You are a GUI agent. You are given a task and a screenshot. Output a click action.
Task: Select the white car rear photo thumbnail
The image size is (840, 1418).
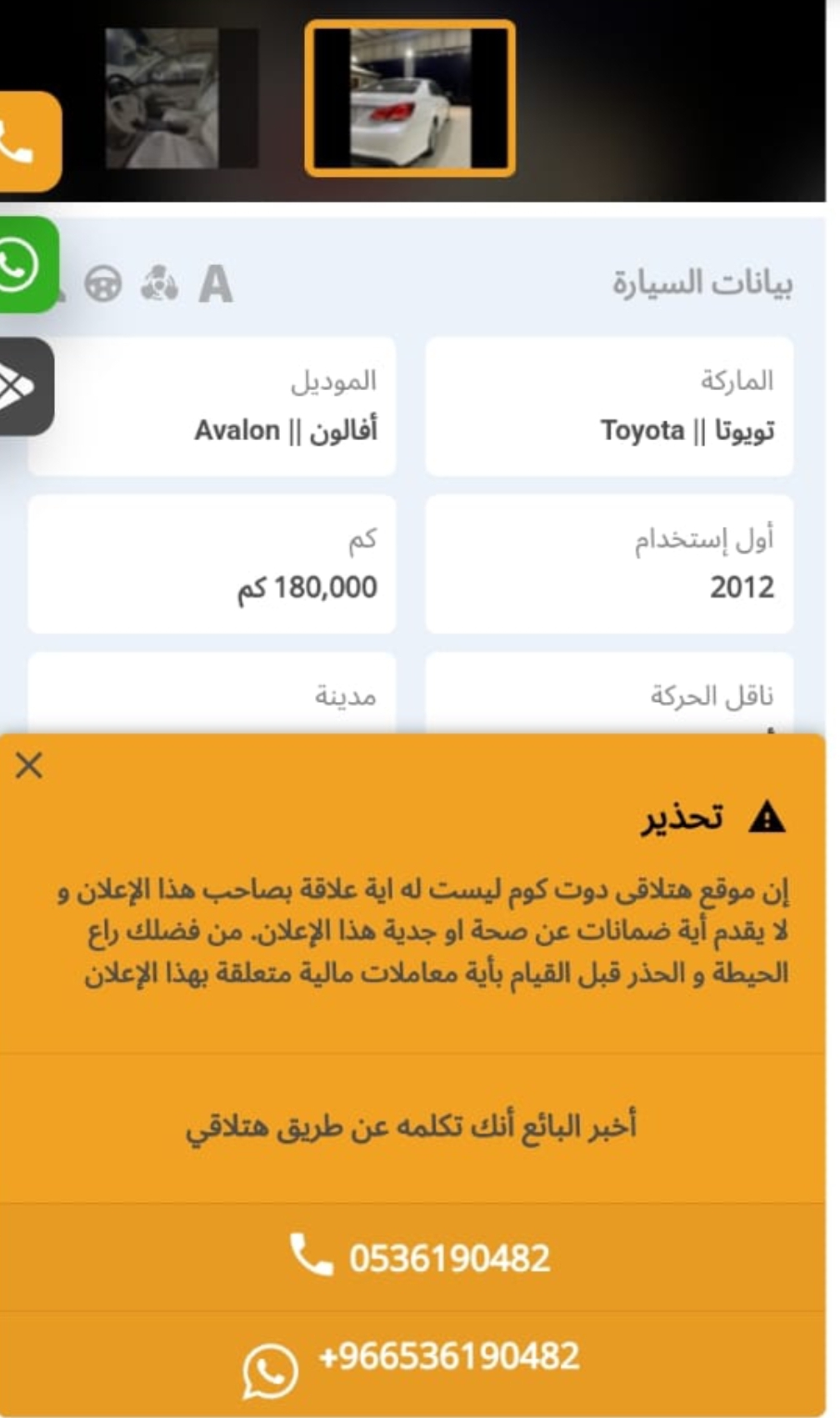click(410, 98)
